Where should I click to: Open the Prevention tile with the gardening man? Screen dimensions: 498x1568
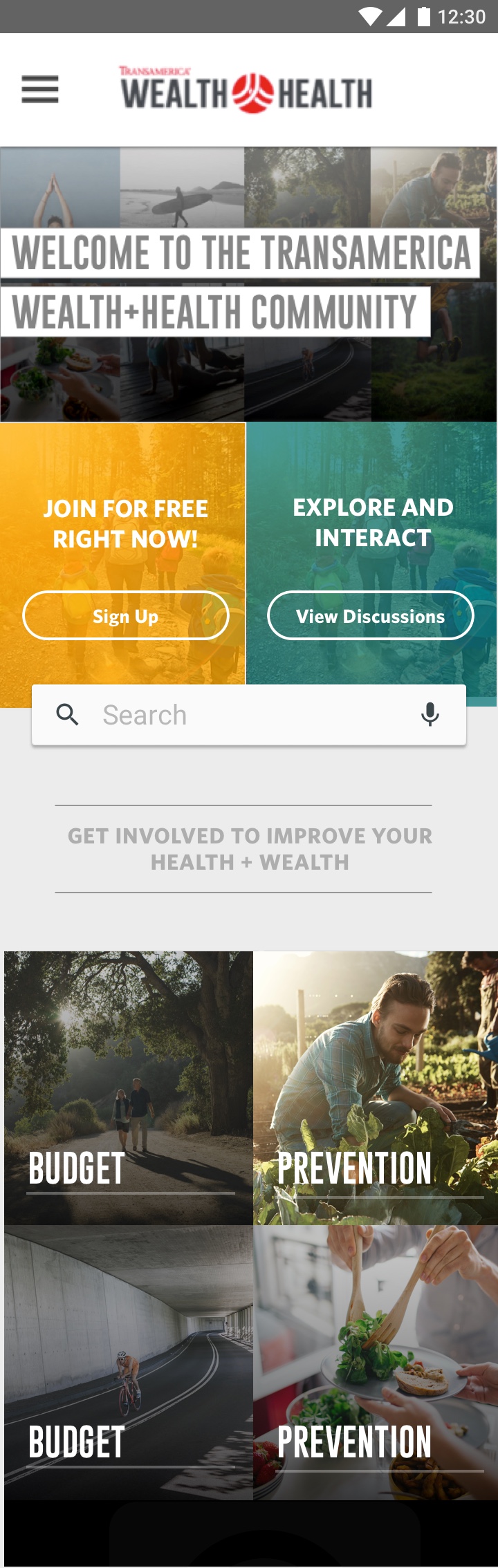pyautogui.click(x=375, y=1088)
